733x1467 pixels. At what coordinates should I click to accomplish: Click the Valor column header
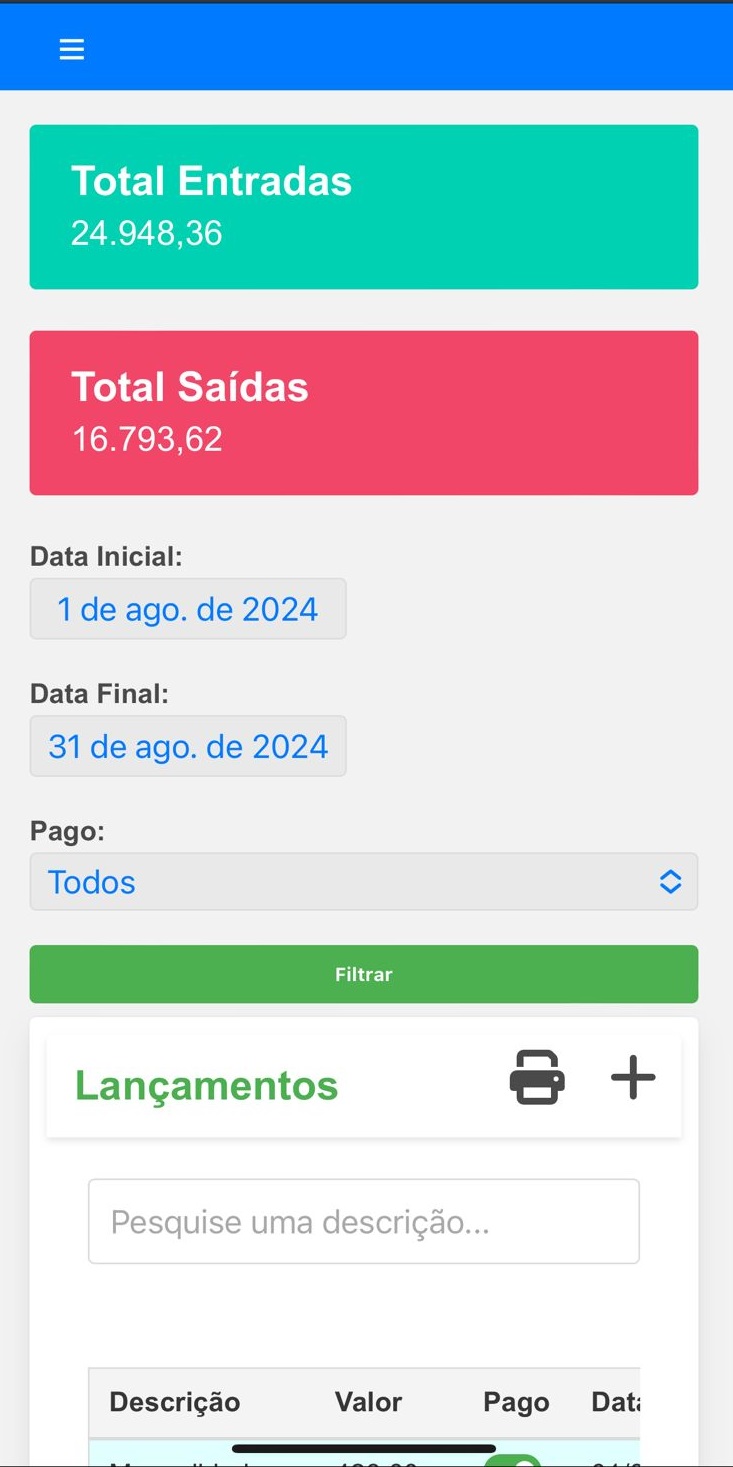368,1401
